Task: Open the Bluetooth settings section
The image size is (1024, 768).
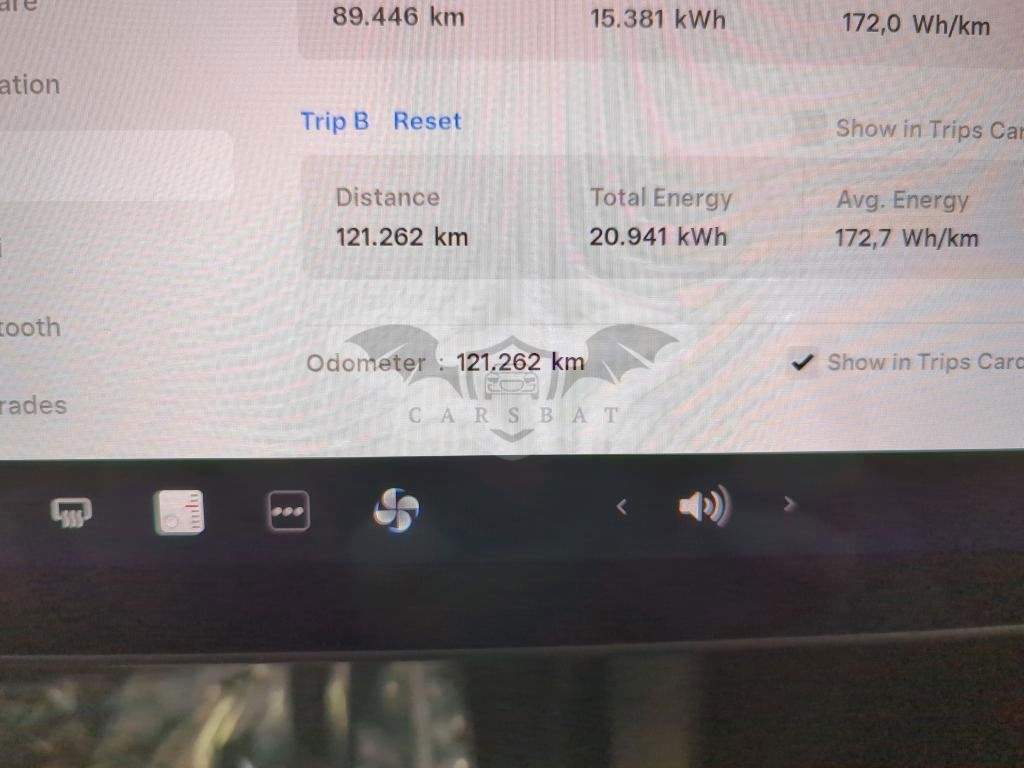Action: (30, 328)
